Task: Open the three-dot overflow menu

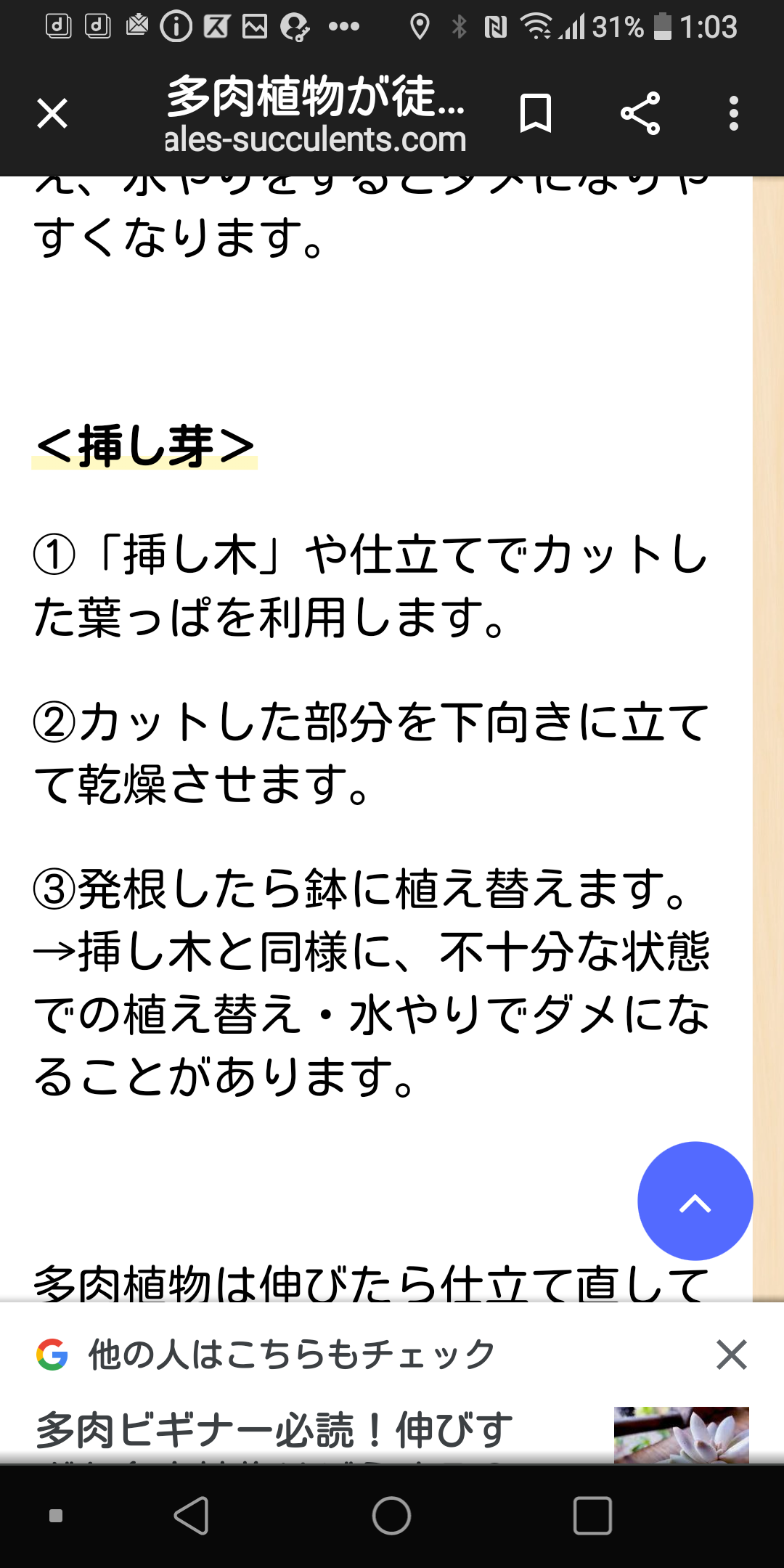Action: [734, 113]
